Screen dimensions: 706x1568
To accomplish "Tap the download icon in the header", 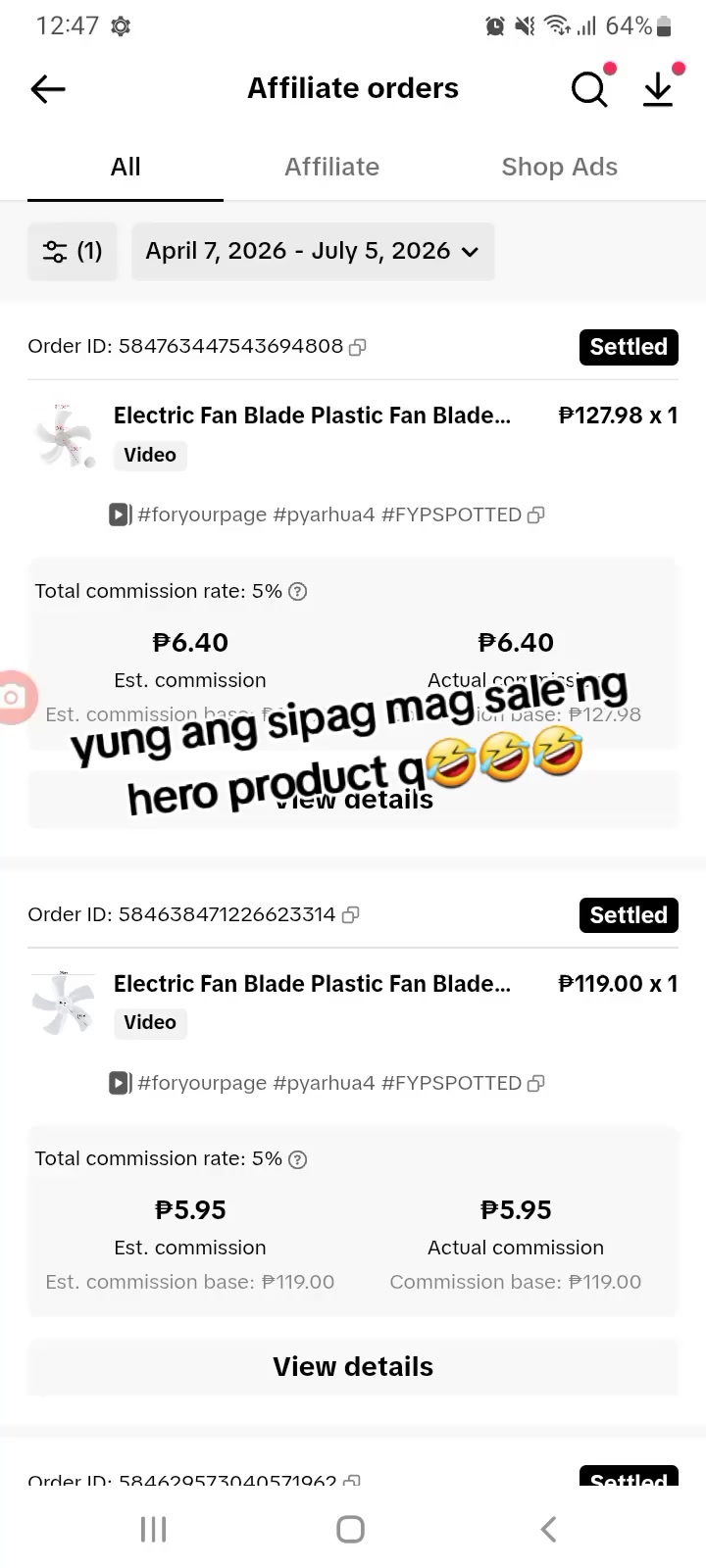I will [658, 89].
